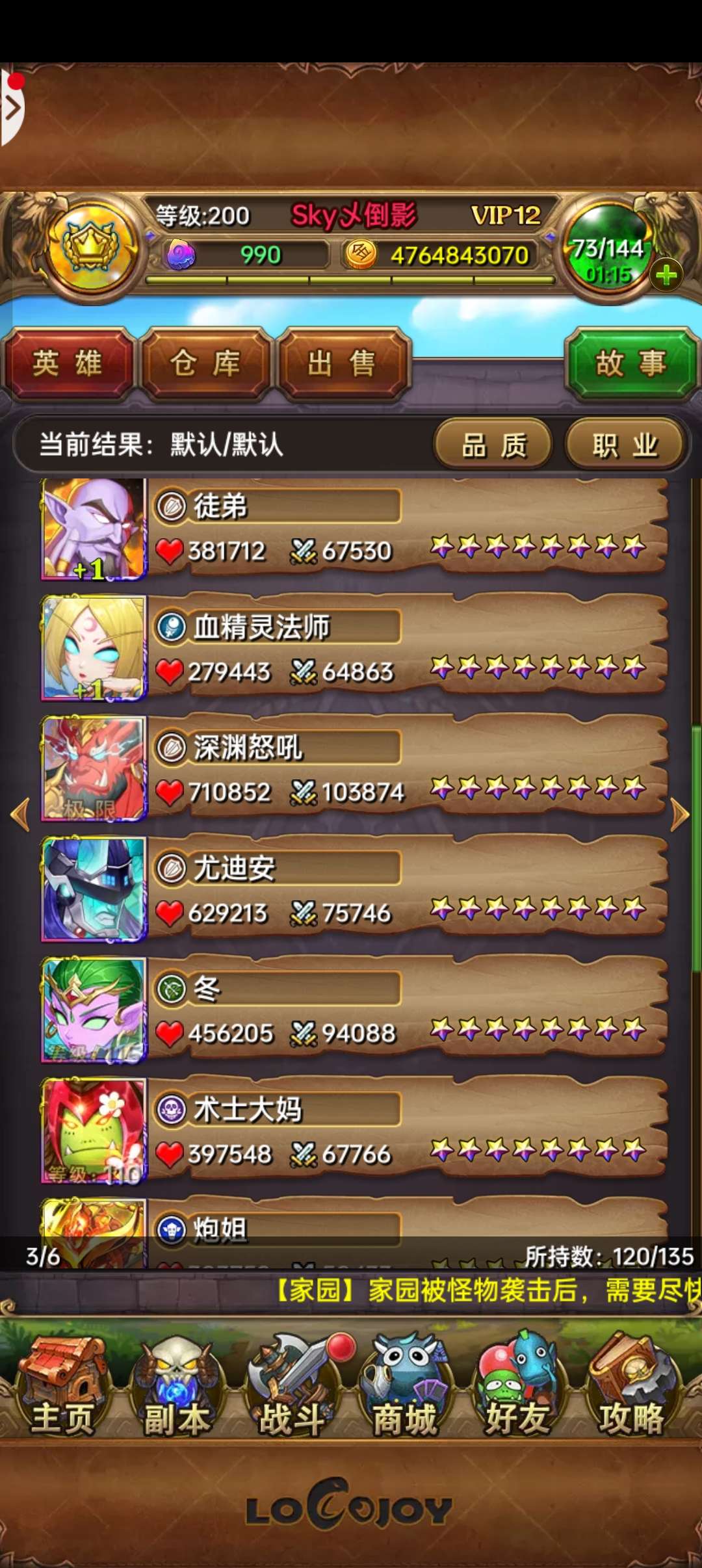This screenshot has height=1568, width=702.
Task: Go to previous page with left arrow
Action: click(x=21, y=815)
